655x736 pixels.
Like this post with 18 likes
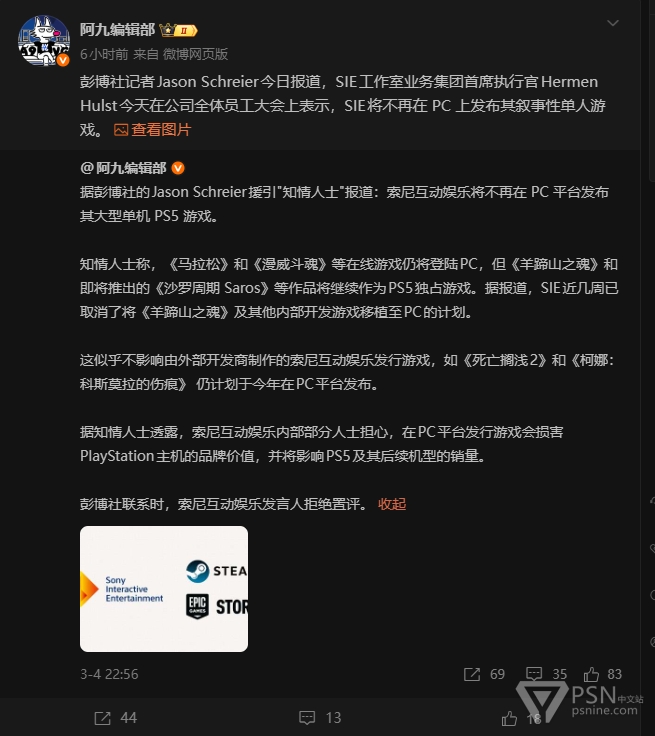pos(521,718)
